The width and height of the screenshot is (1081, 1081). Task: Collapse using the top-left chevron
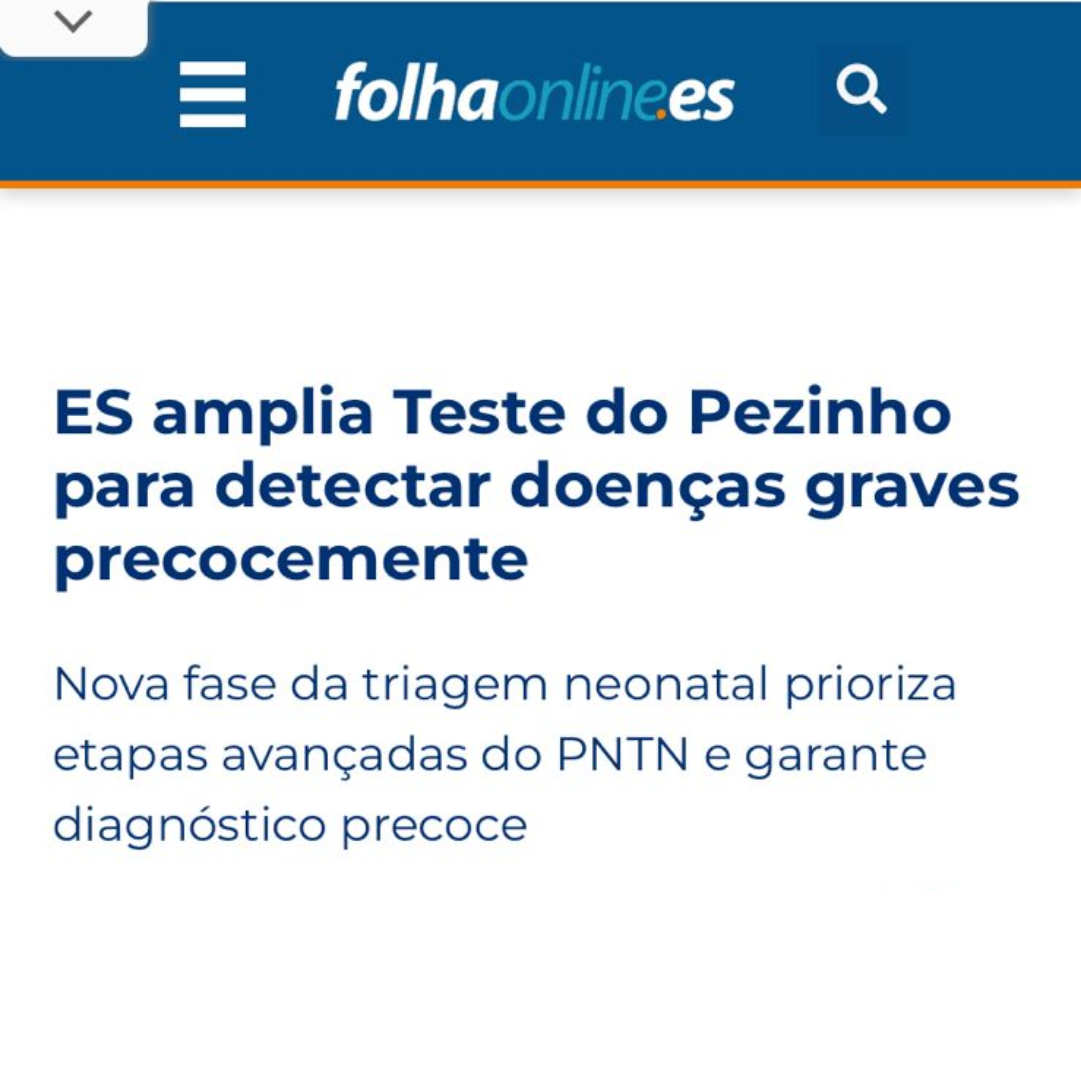coord(73,22)
